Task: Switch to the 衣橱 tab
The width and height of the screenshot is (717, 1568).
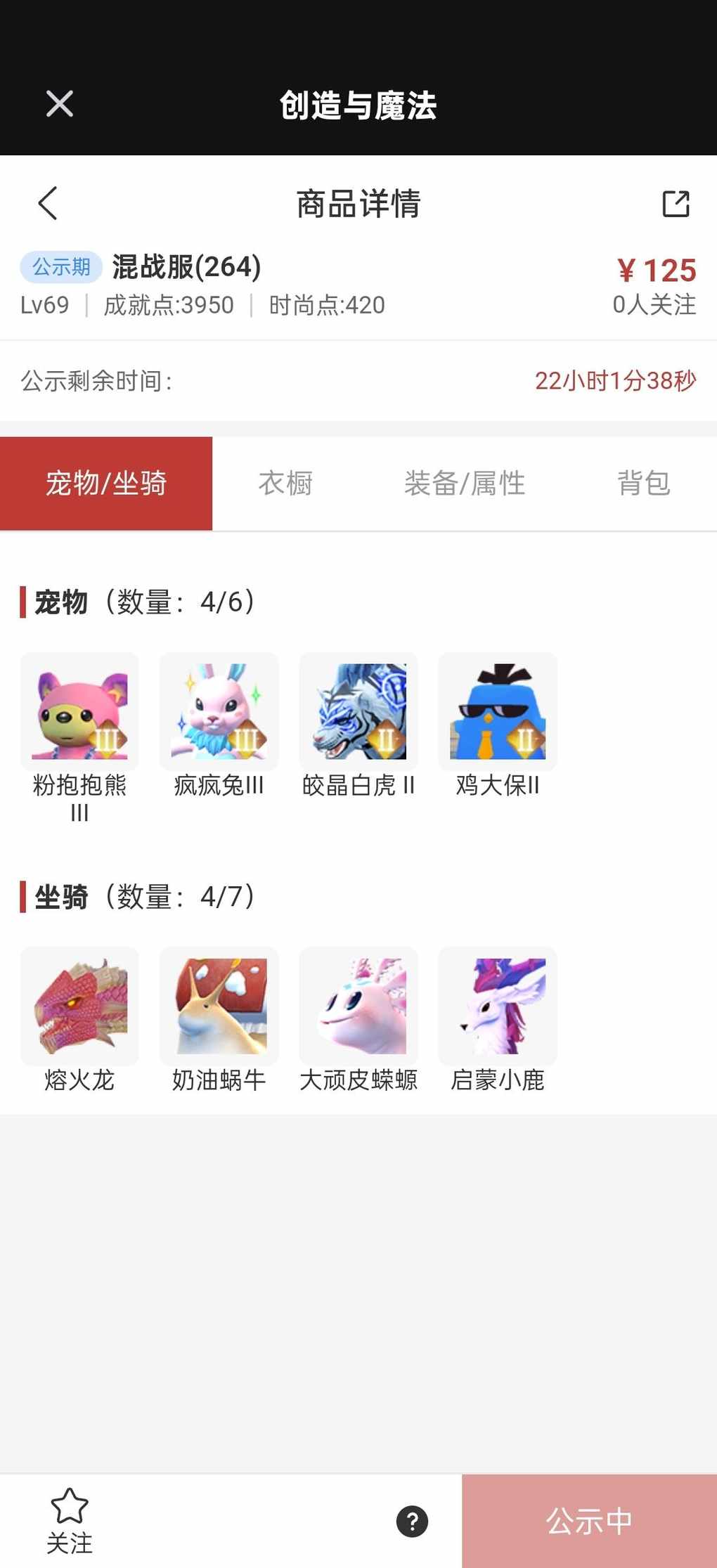Action: coord(285,484)
